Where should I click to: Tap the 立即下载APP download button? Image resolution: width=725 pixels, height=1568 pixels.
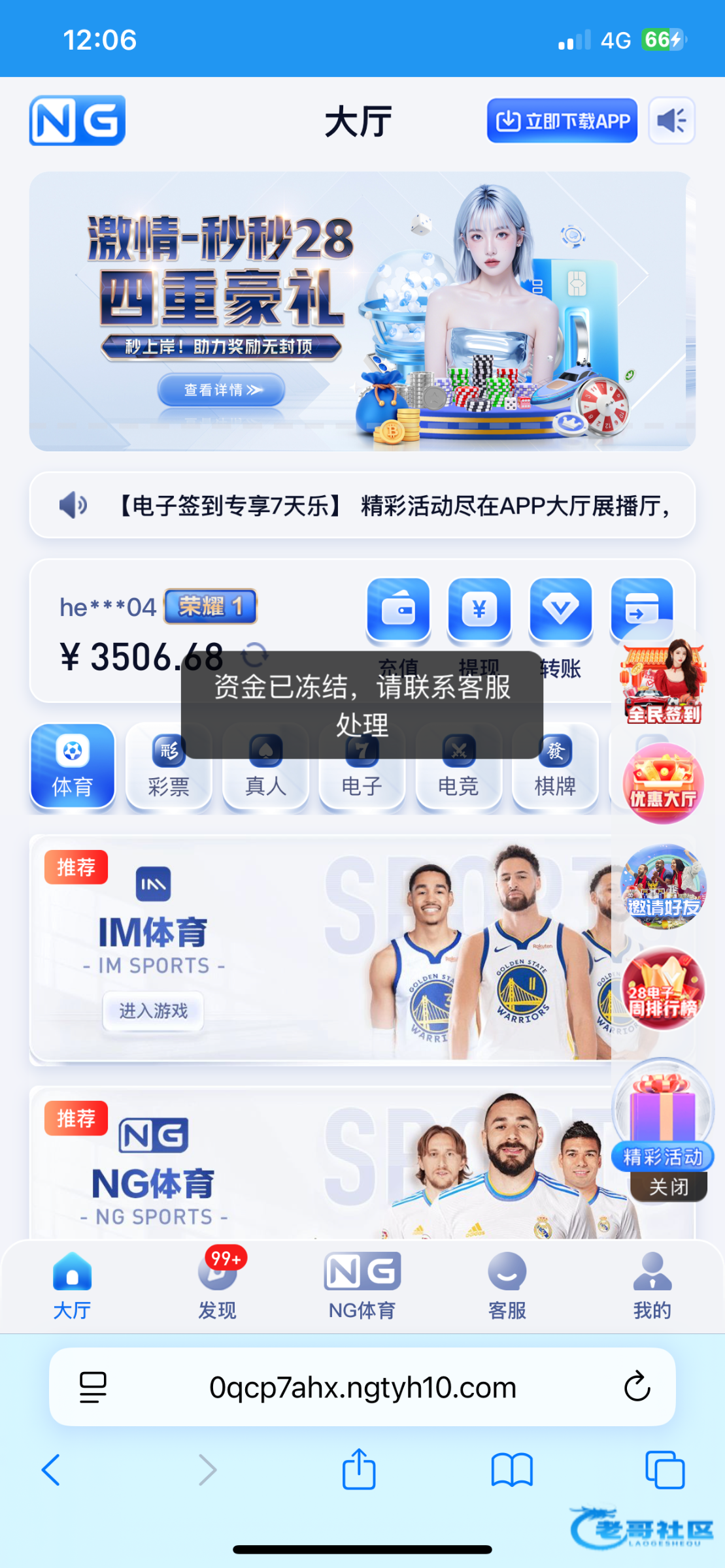tap(562, 121)
